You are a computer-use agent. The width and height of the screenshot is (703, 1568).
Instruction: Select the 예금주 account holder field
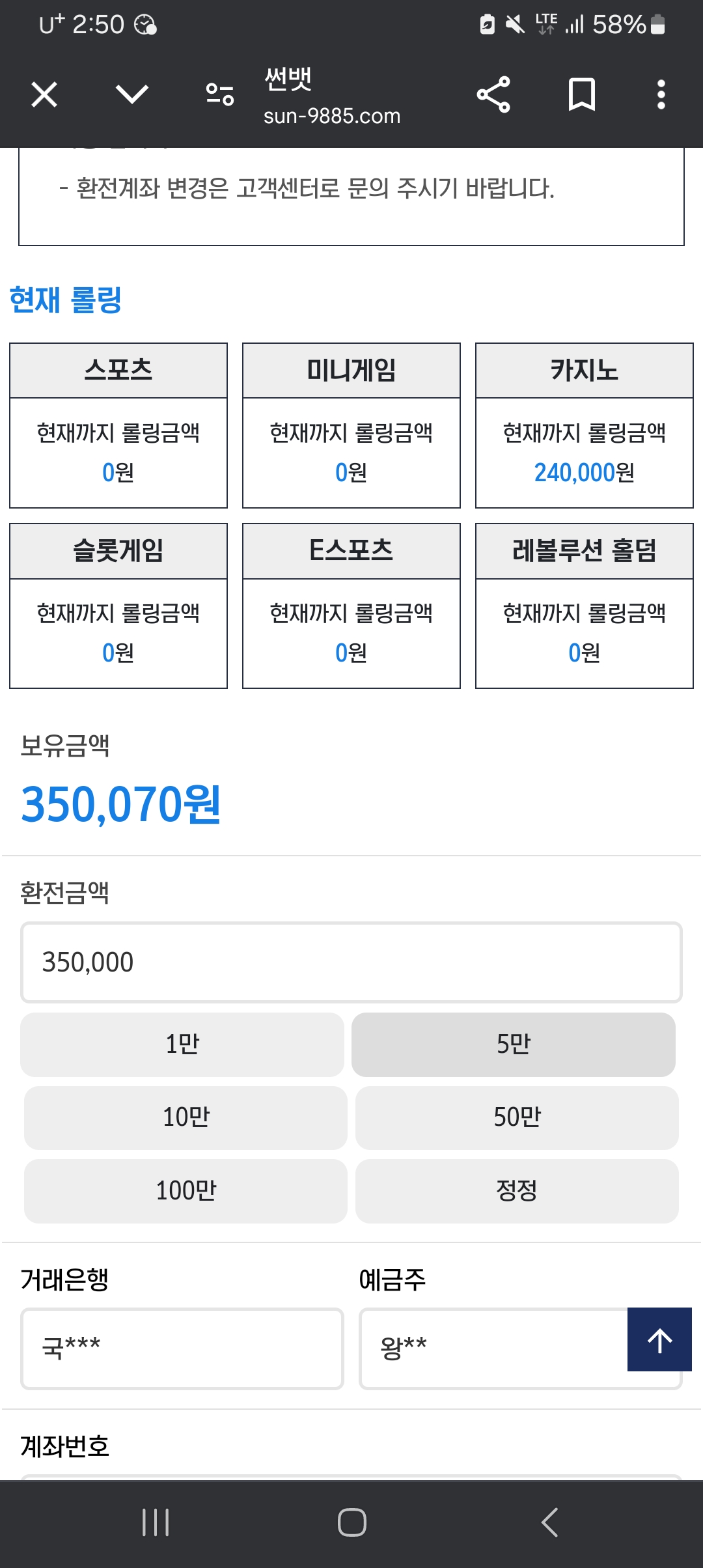[493, 1349]
